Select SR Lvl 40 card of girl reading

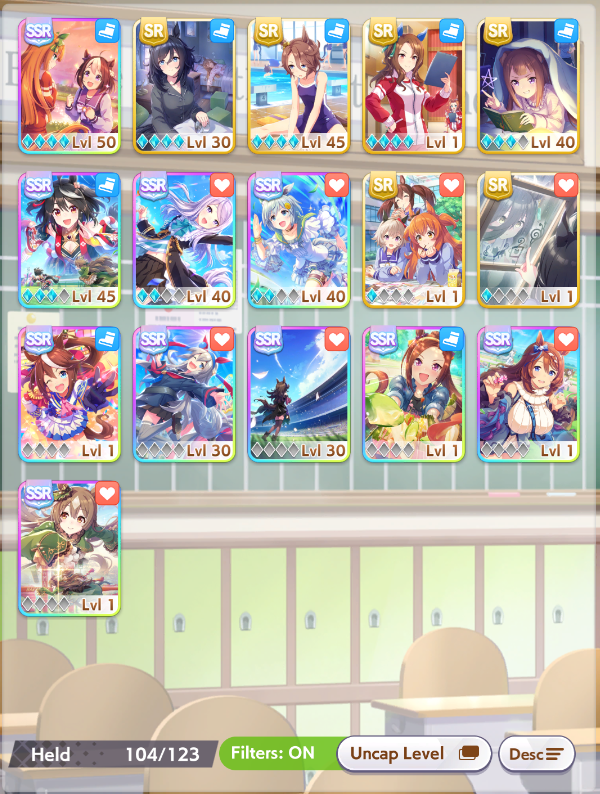coord(528,86)
